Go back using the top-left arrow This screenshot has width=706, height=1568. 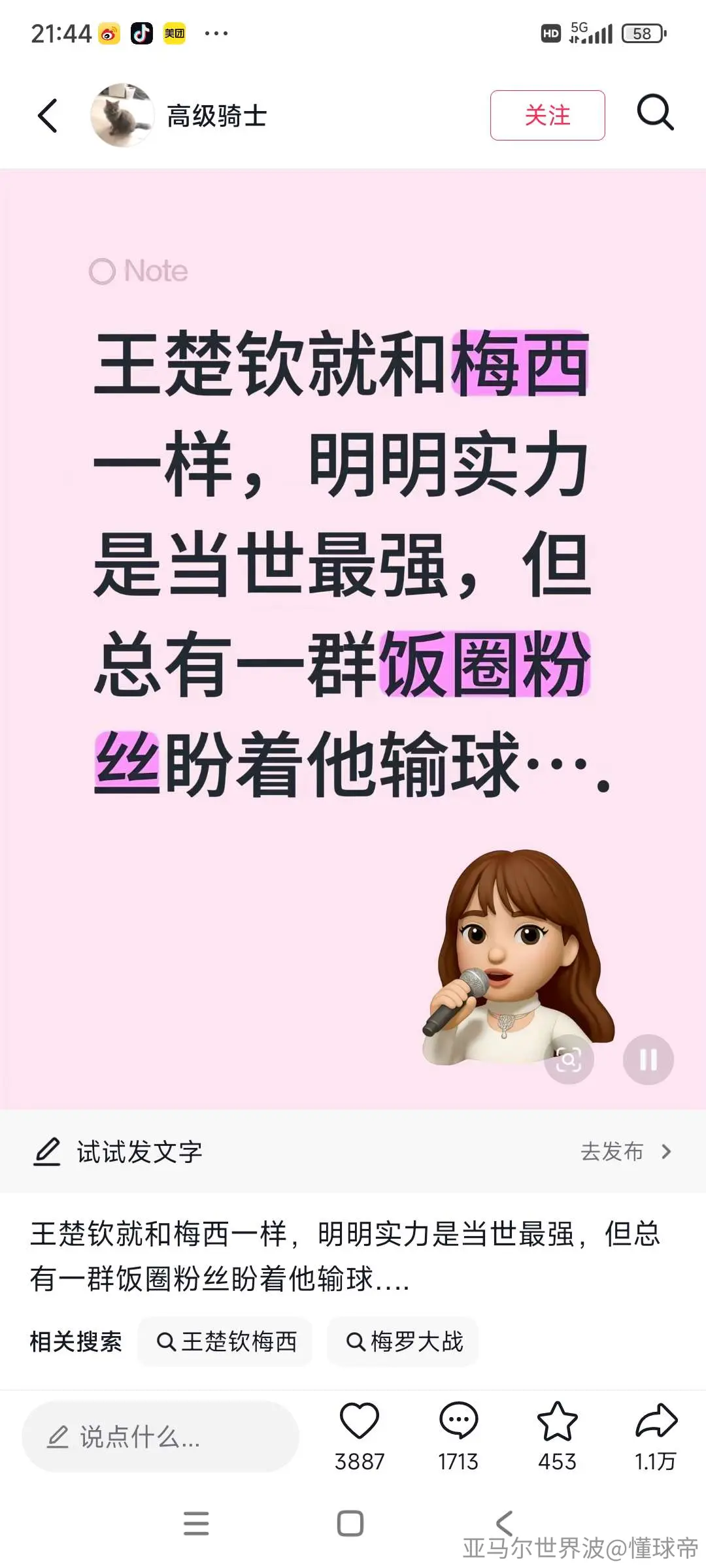(x=48, y=116)
